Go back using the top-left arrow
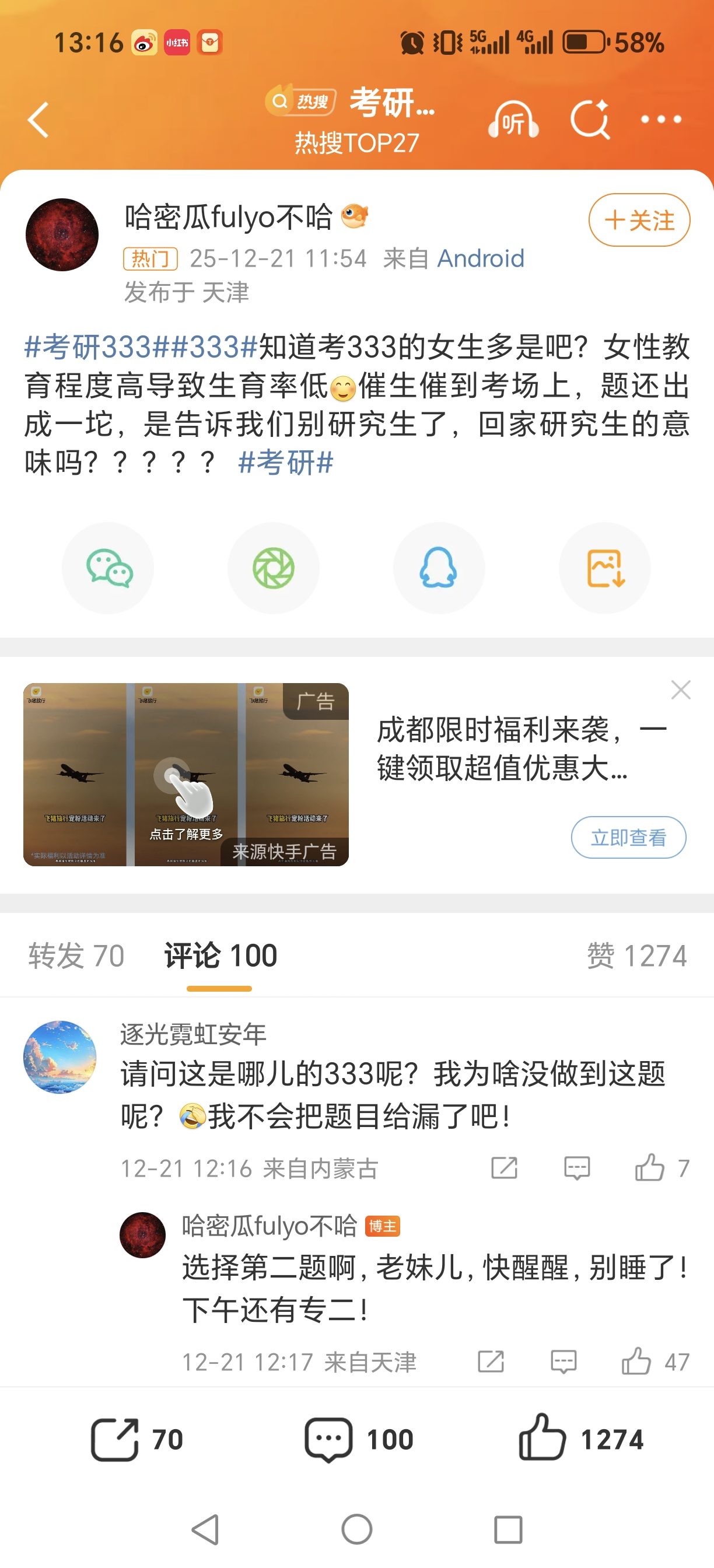714x1568 pixels. click(x=38, y=120)
